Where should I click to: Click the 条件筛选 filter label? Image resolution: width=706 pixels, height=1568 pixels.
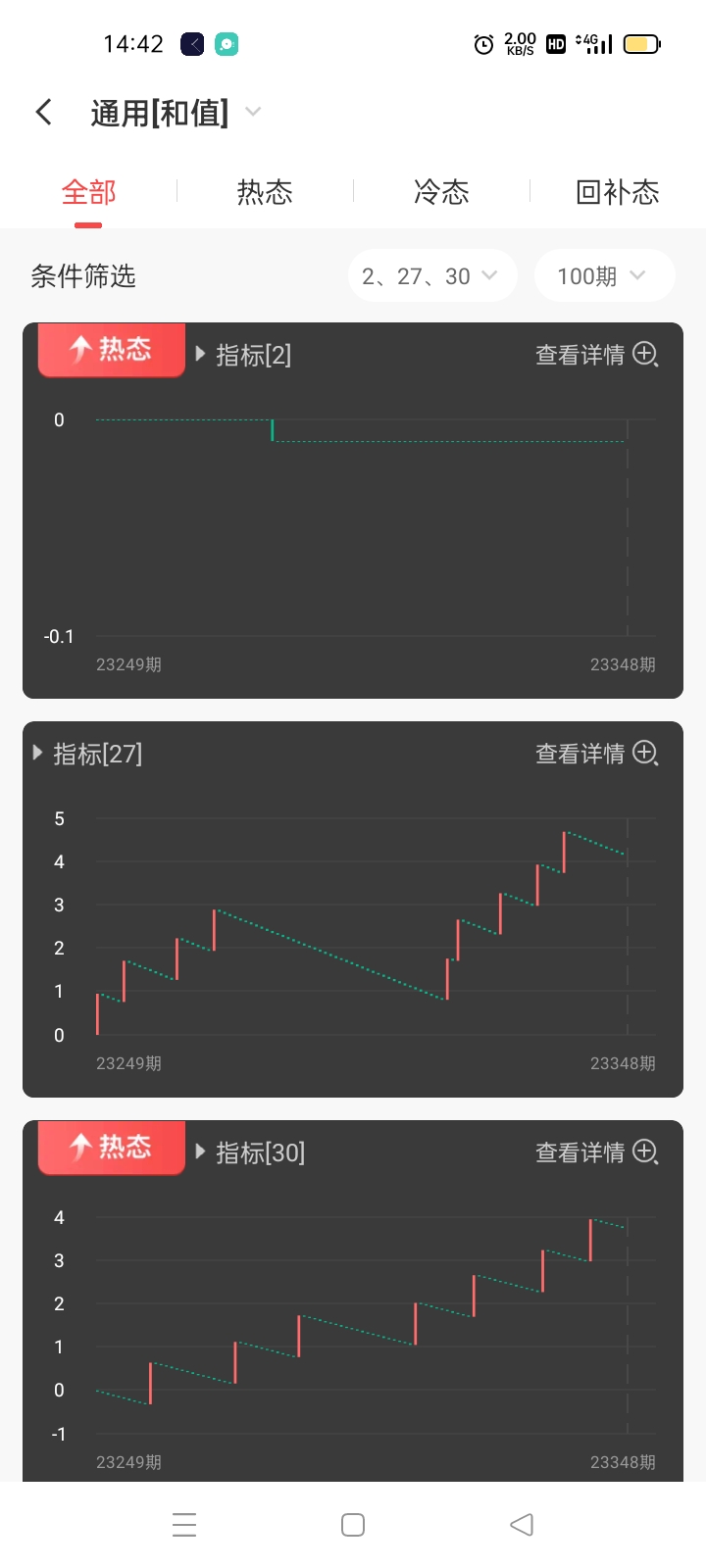coord(84,276)
